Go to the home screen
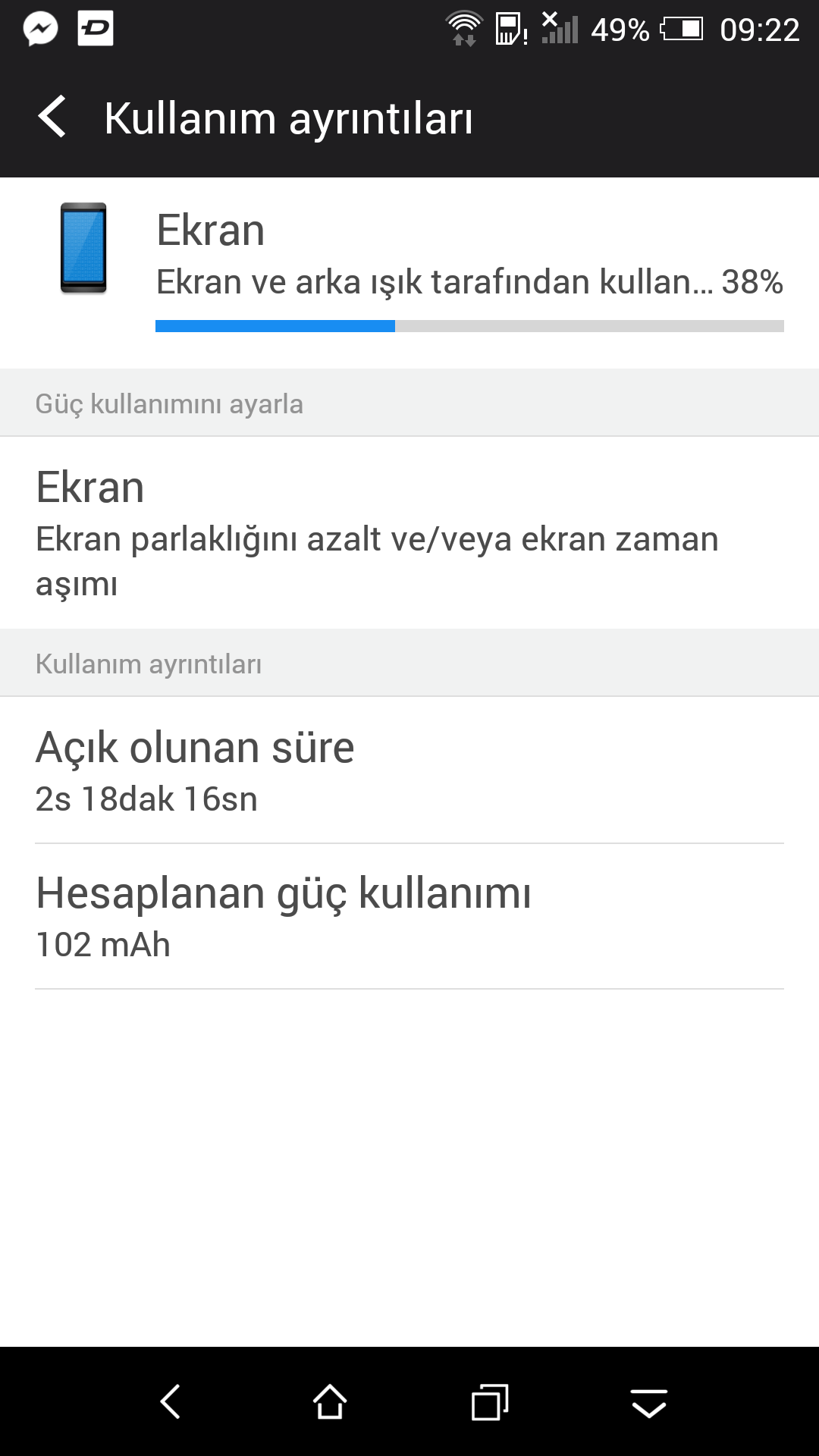 point(330,1401)
